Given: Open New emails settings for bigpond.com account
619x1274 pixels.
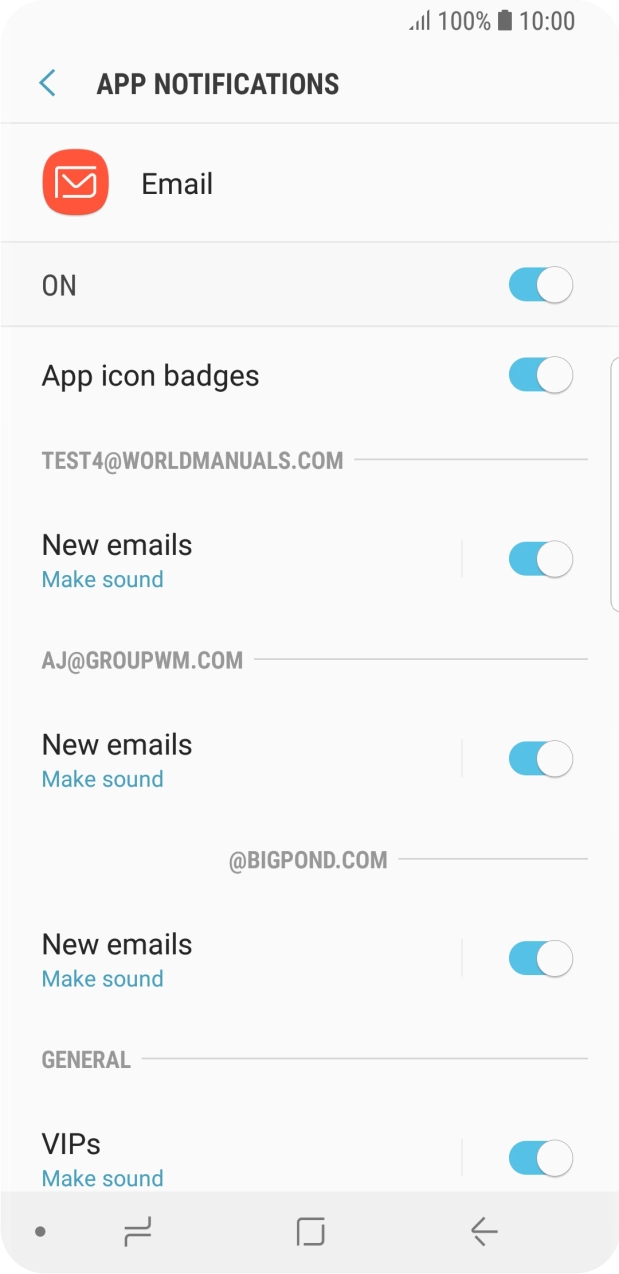Looking at the screenshot, I should tap(200, 960).
